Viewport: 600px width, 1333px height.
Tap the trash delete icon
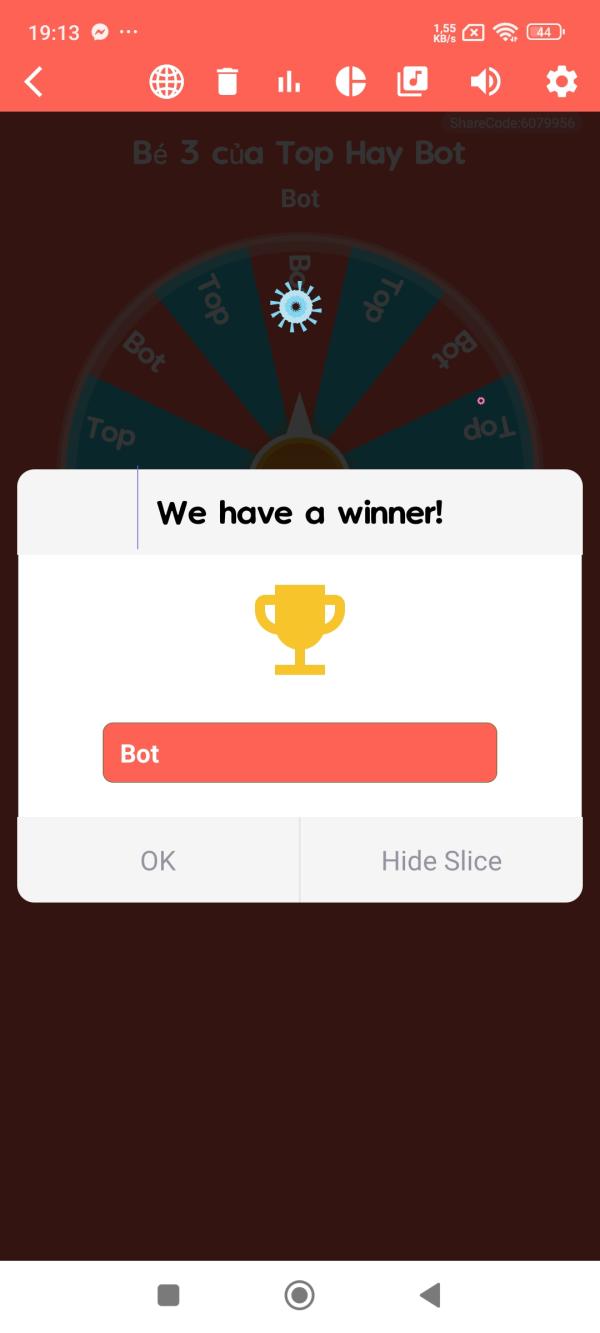coord(228,82)
